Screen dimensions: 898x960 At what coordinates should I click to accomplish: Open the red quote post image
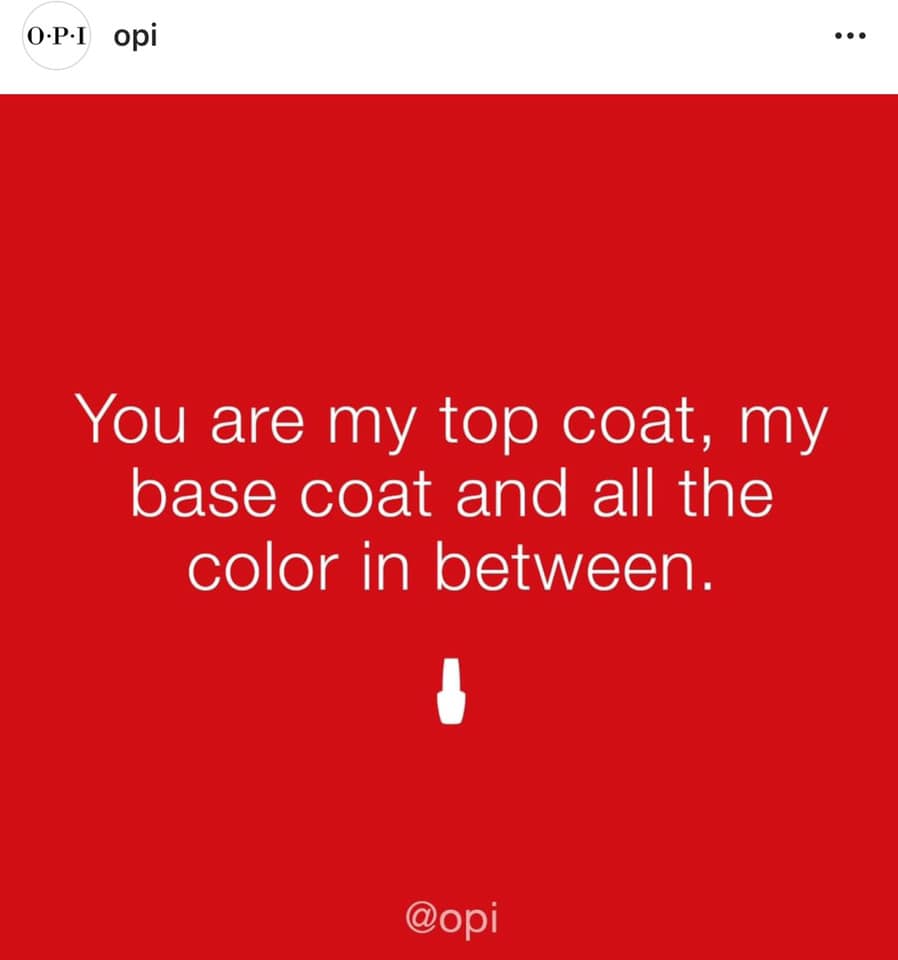pos(449,527)
